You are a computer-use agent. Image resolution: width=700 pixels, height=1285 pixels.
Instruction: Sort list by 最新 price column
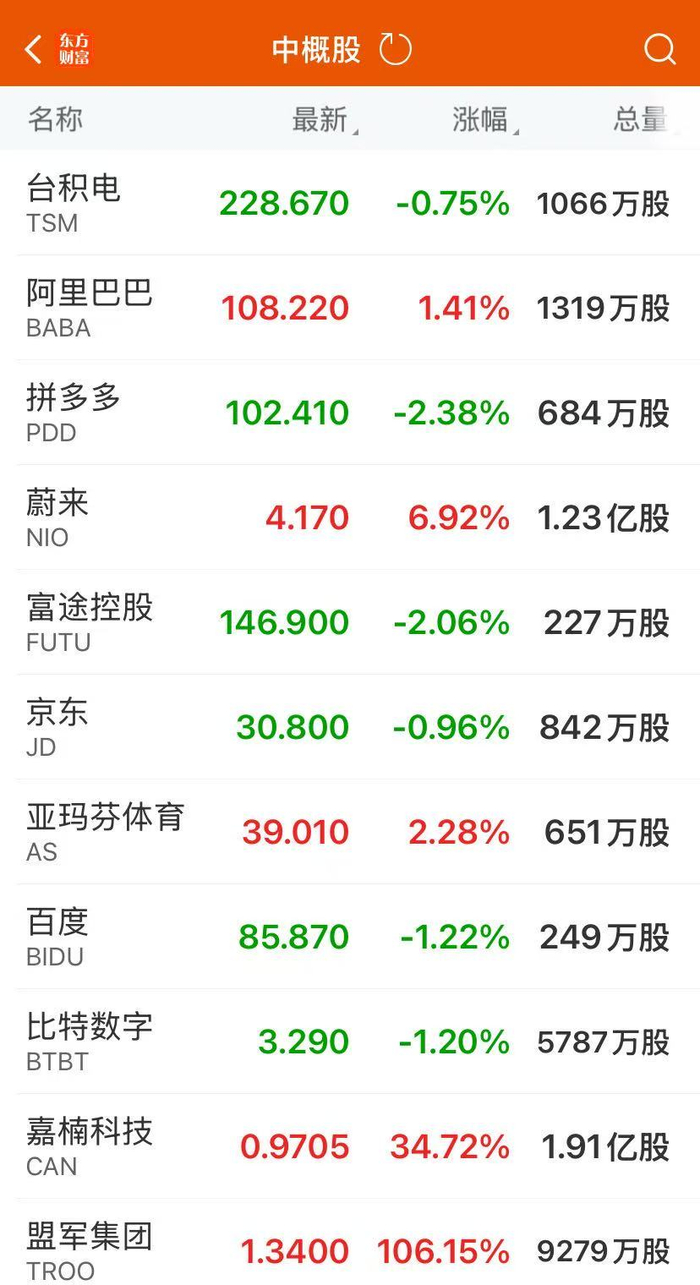coord(321,120)
